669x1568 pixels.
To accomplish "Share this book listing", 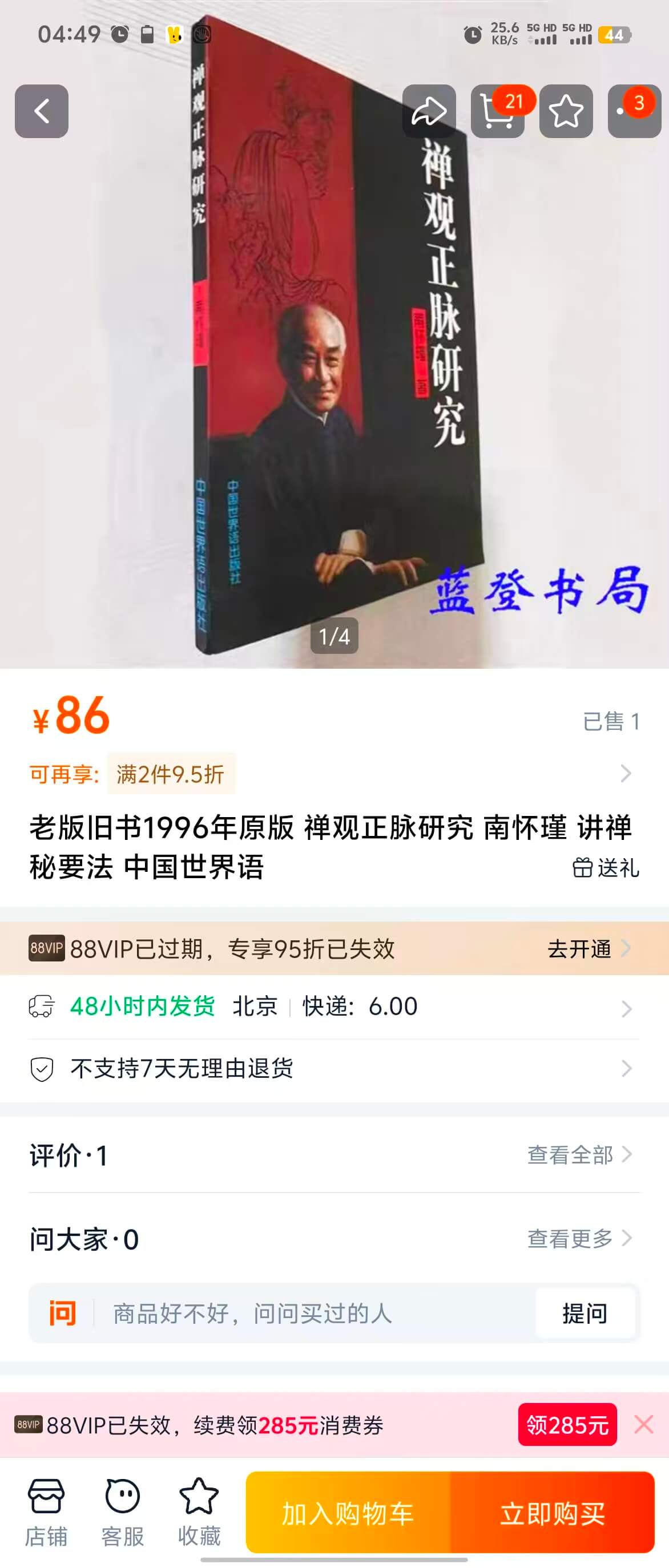I will [429, 111].
